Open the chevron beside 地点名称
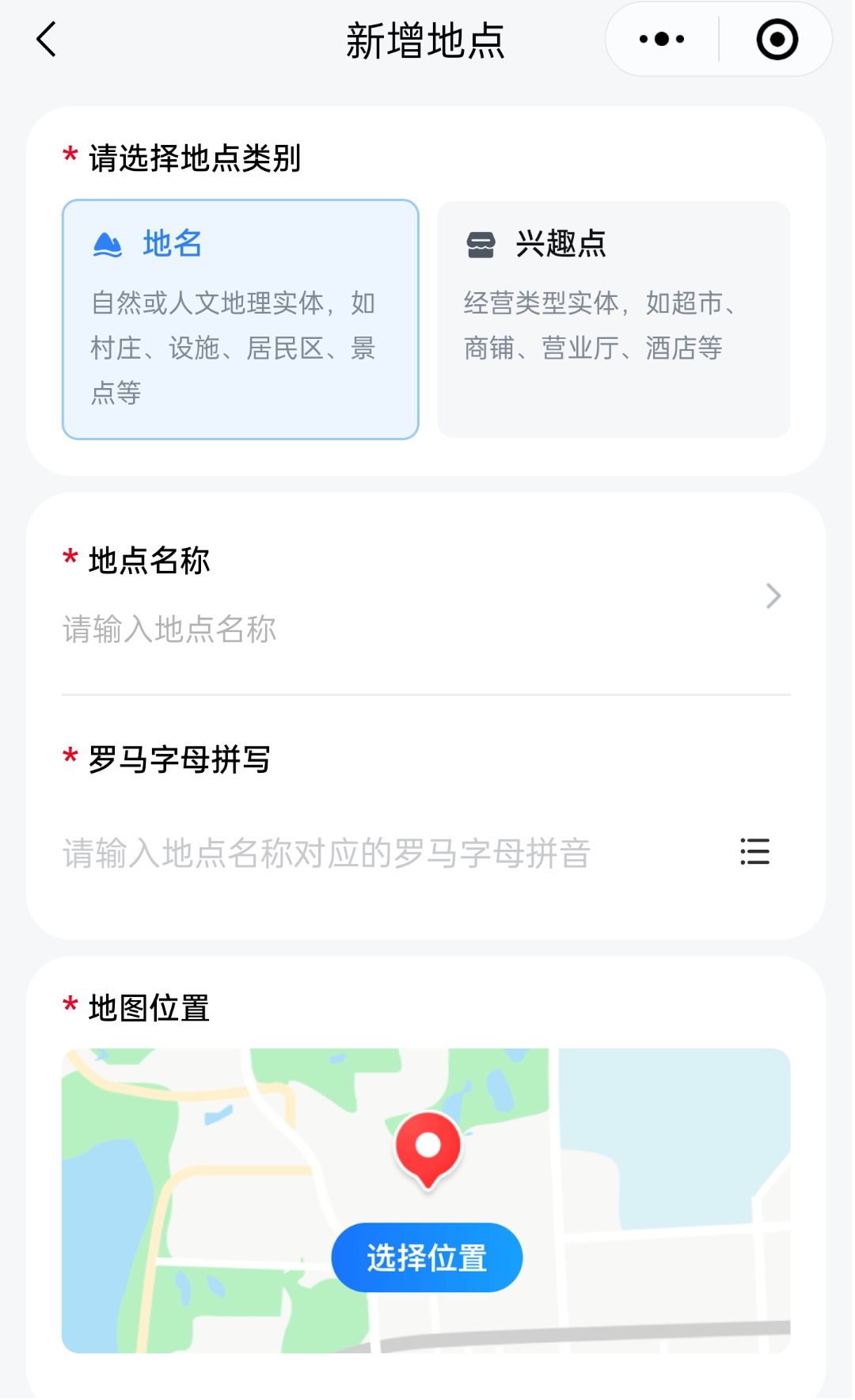 click(773, 595)
